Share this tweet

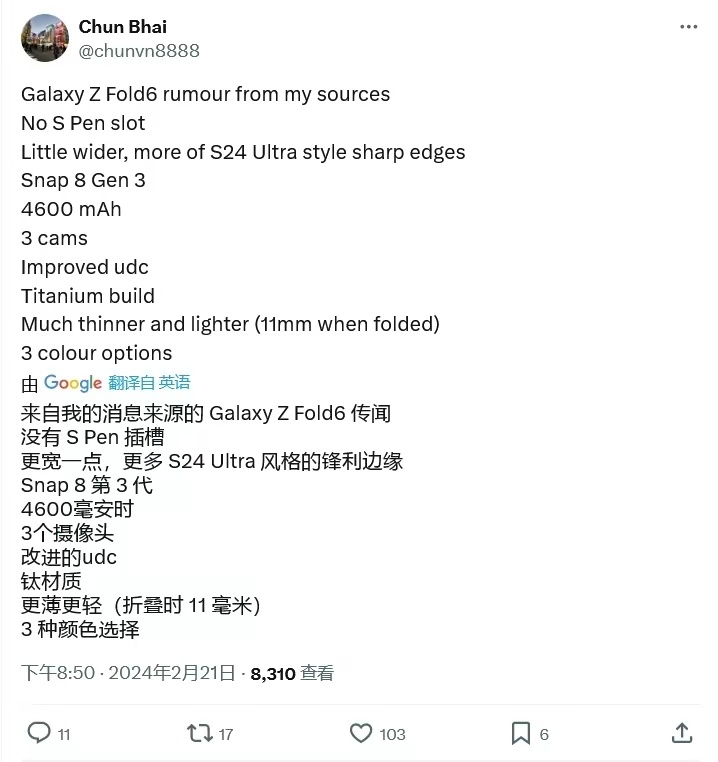682,733
